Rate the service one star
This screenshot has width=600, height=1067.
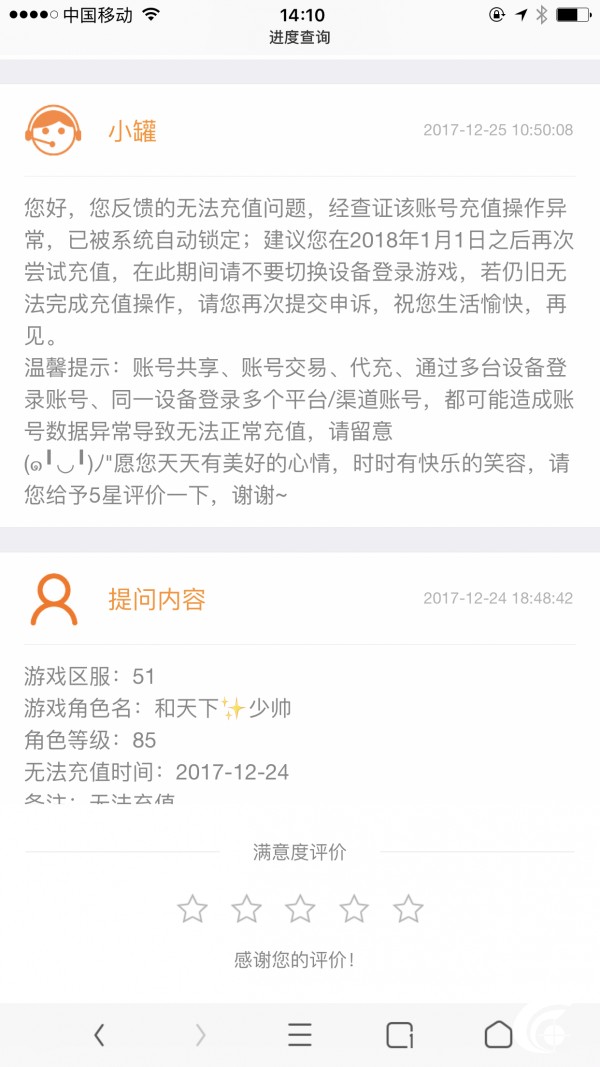[x=192, y=908]
